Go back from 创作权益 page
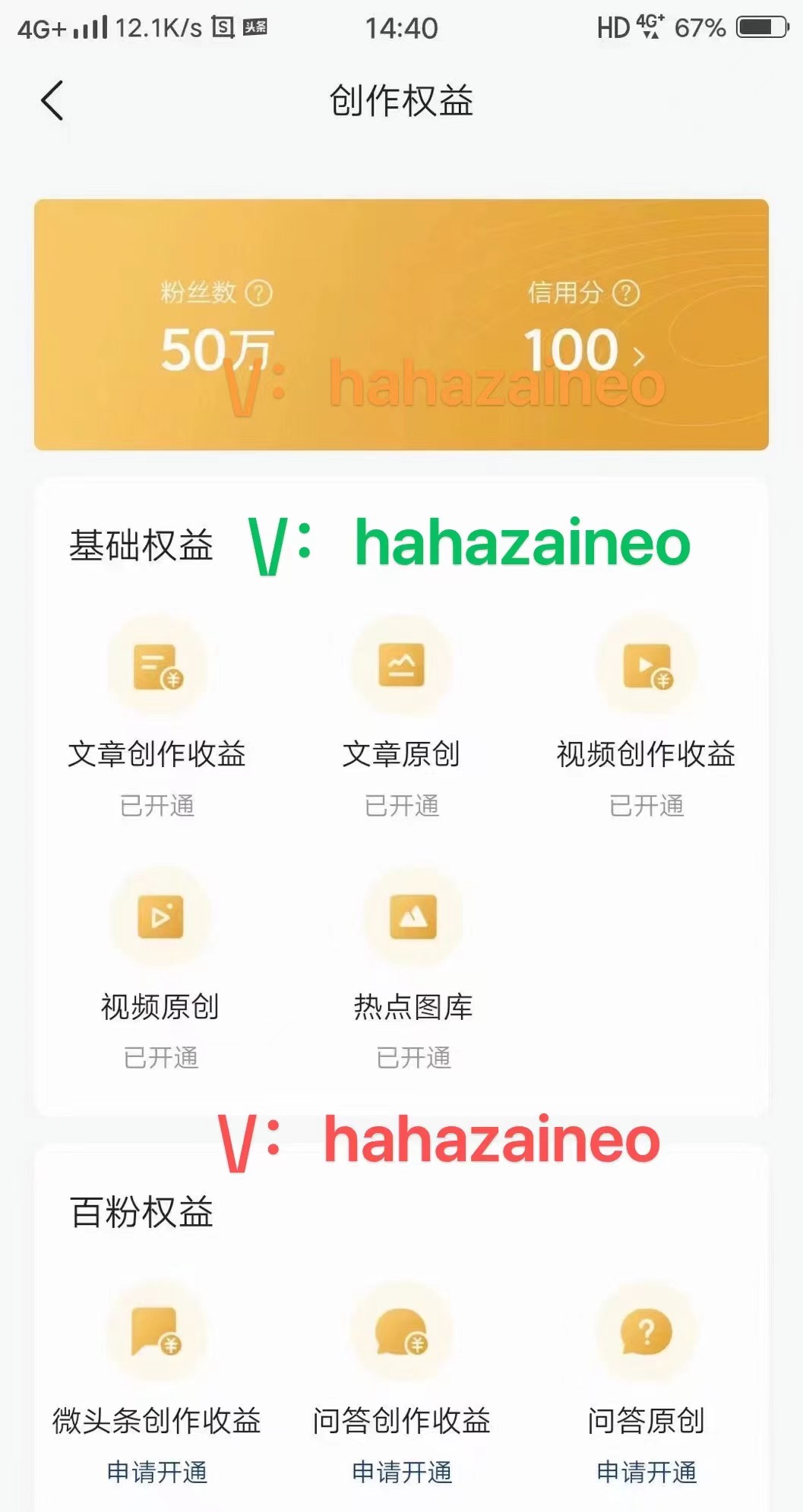Screen dimensions: 803x1512 click(x=52, y=101)
